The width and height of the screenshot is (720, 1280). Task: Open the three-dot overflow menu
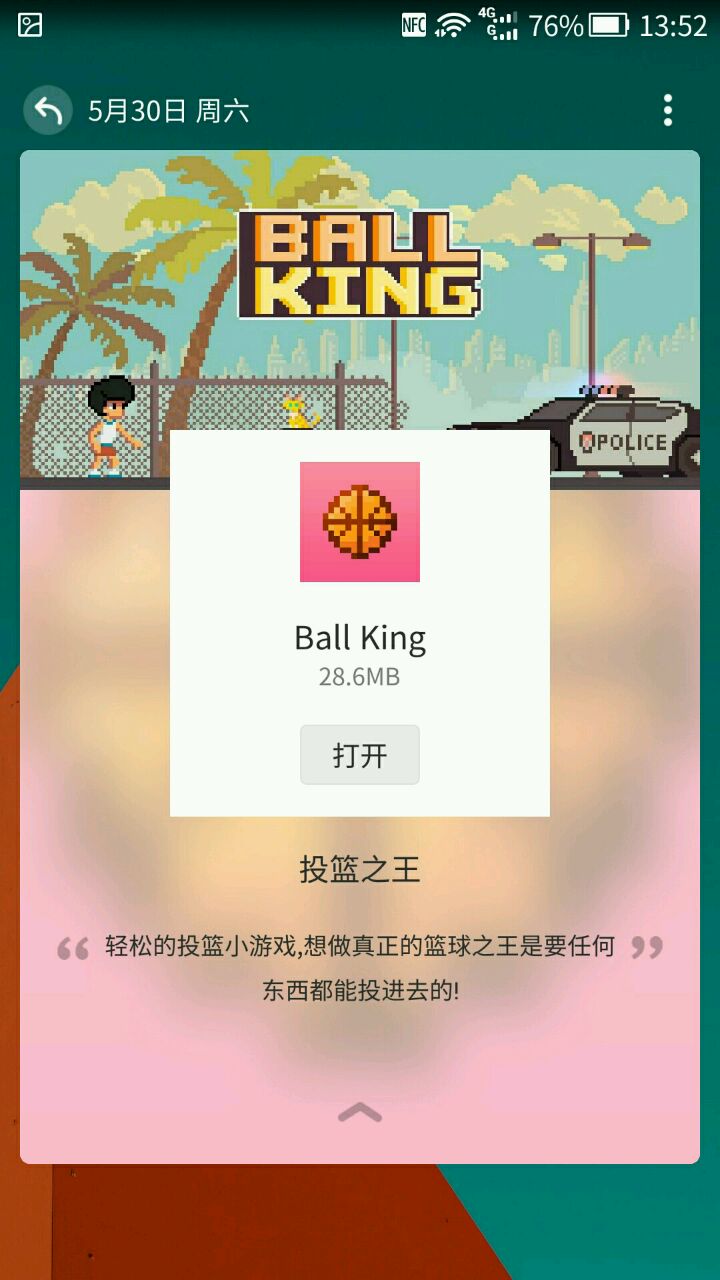tap(668, 110)
